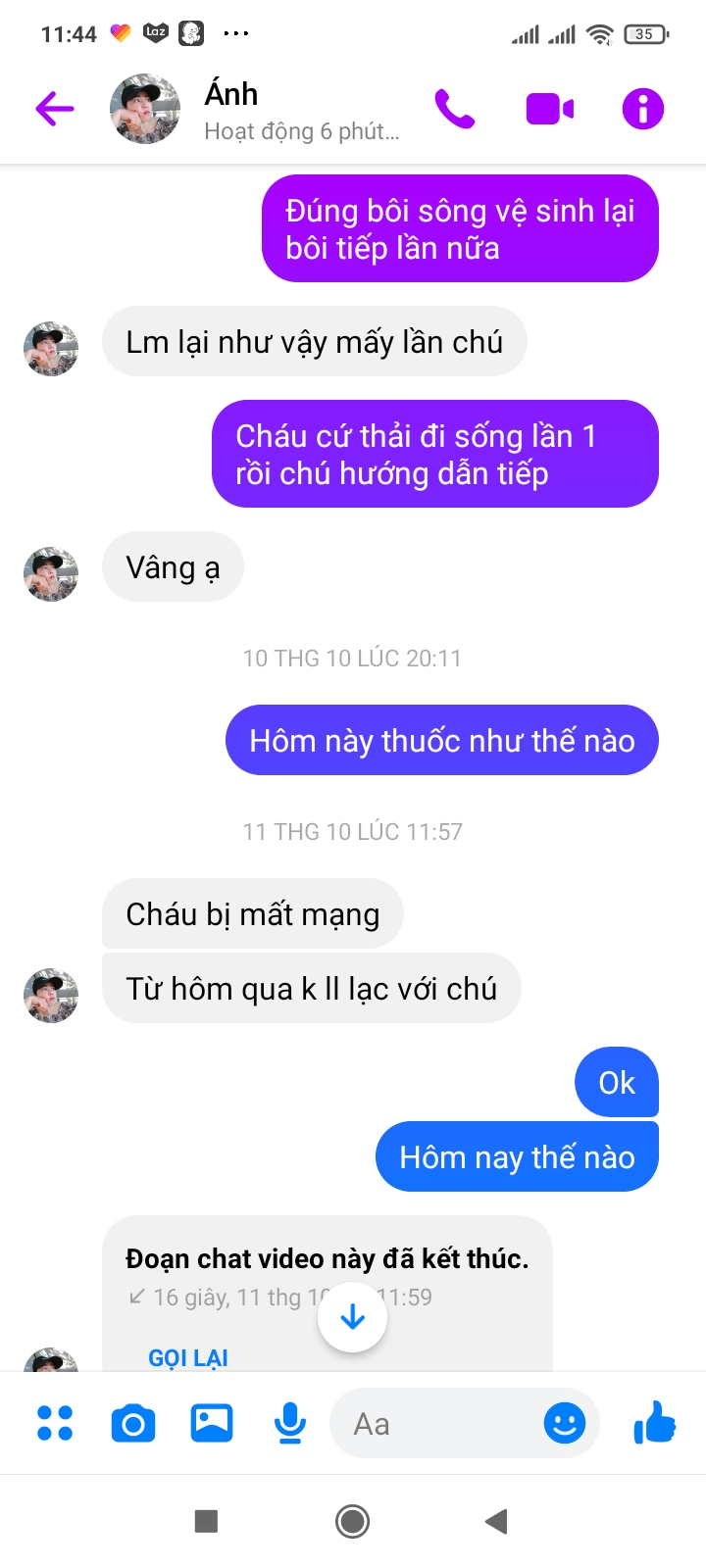Image resolution: width=706 pixels, height=1568 pixels.
Task: Go back to the chat list
Action: (55, 109)
